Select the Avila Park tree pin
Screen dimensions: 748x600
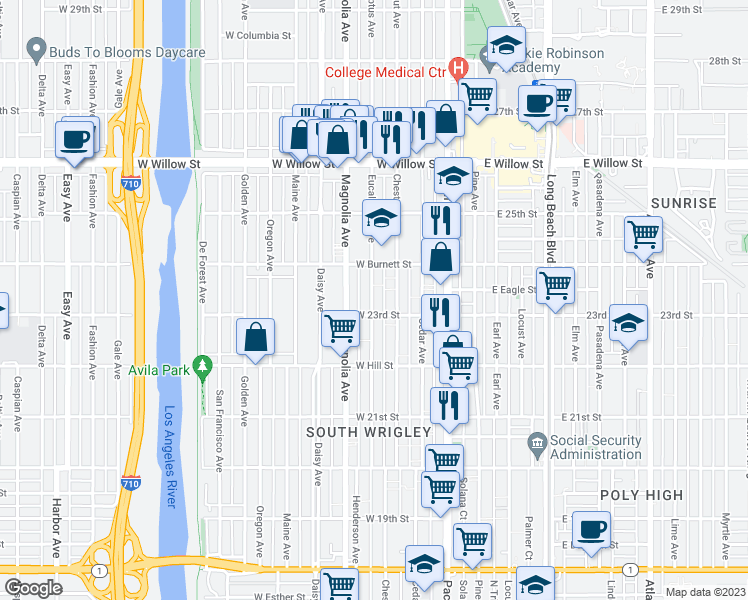202,368
